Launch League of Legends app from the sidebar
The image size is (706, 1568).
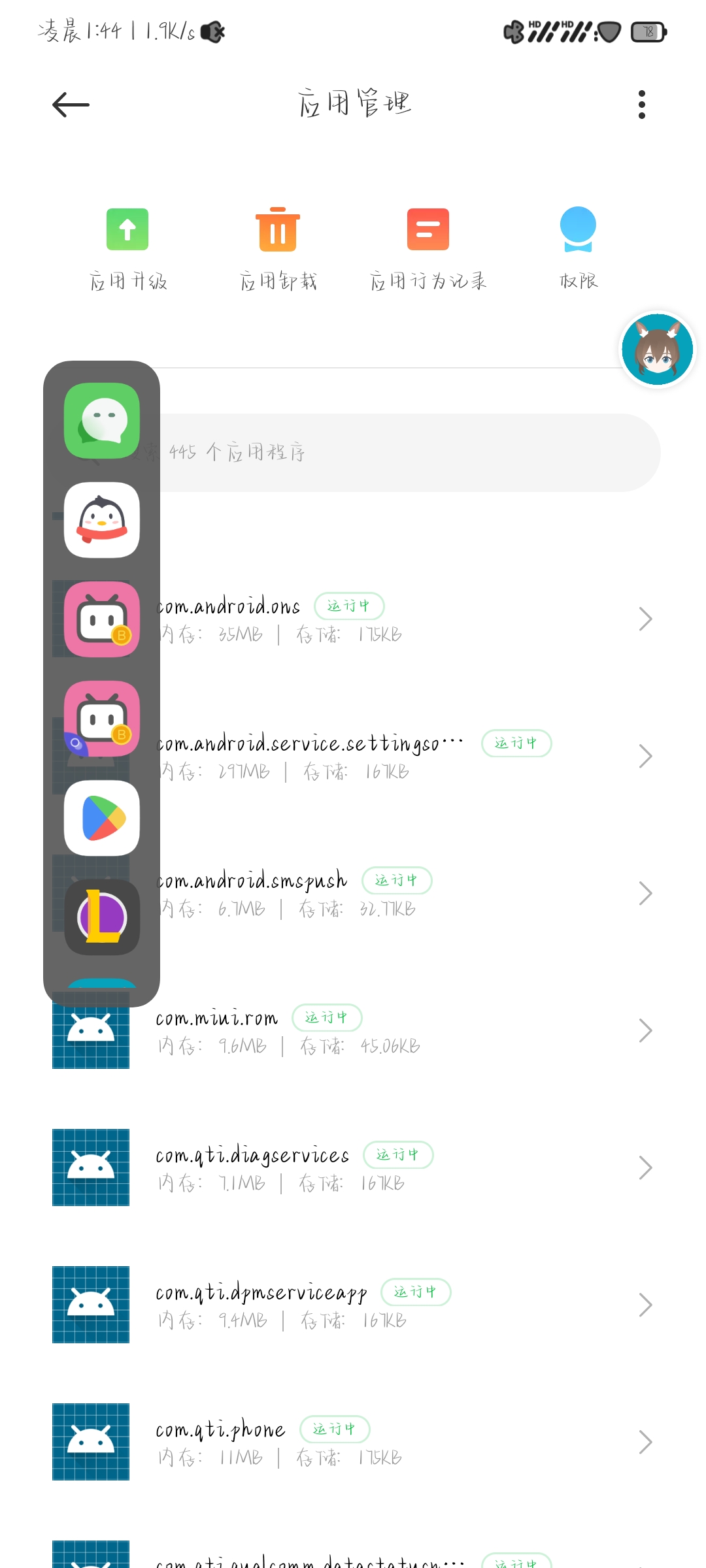pos(102,917)
